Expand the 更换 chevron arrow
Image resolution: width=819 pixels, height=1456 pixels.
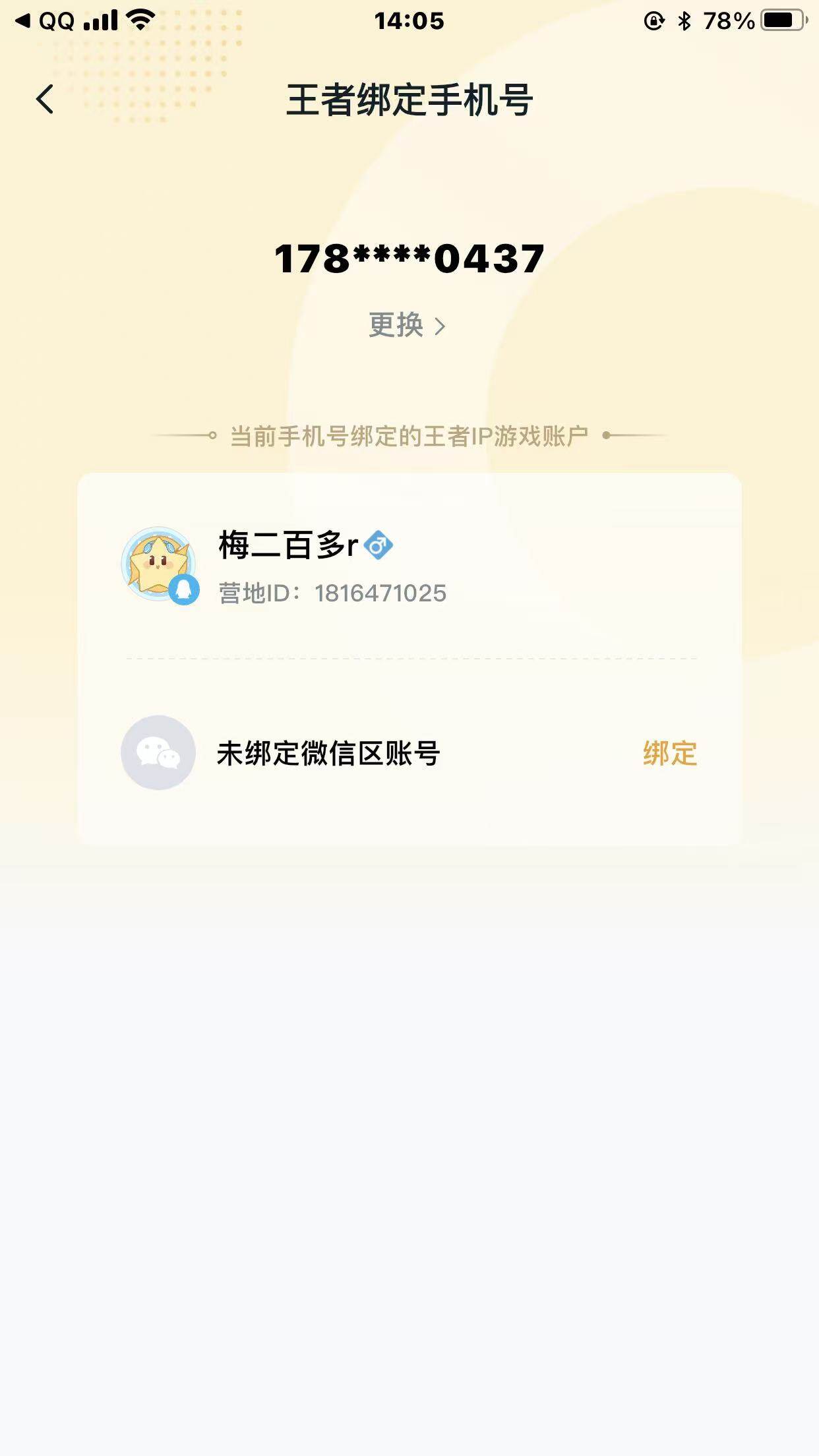pos(440,326)
